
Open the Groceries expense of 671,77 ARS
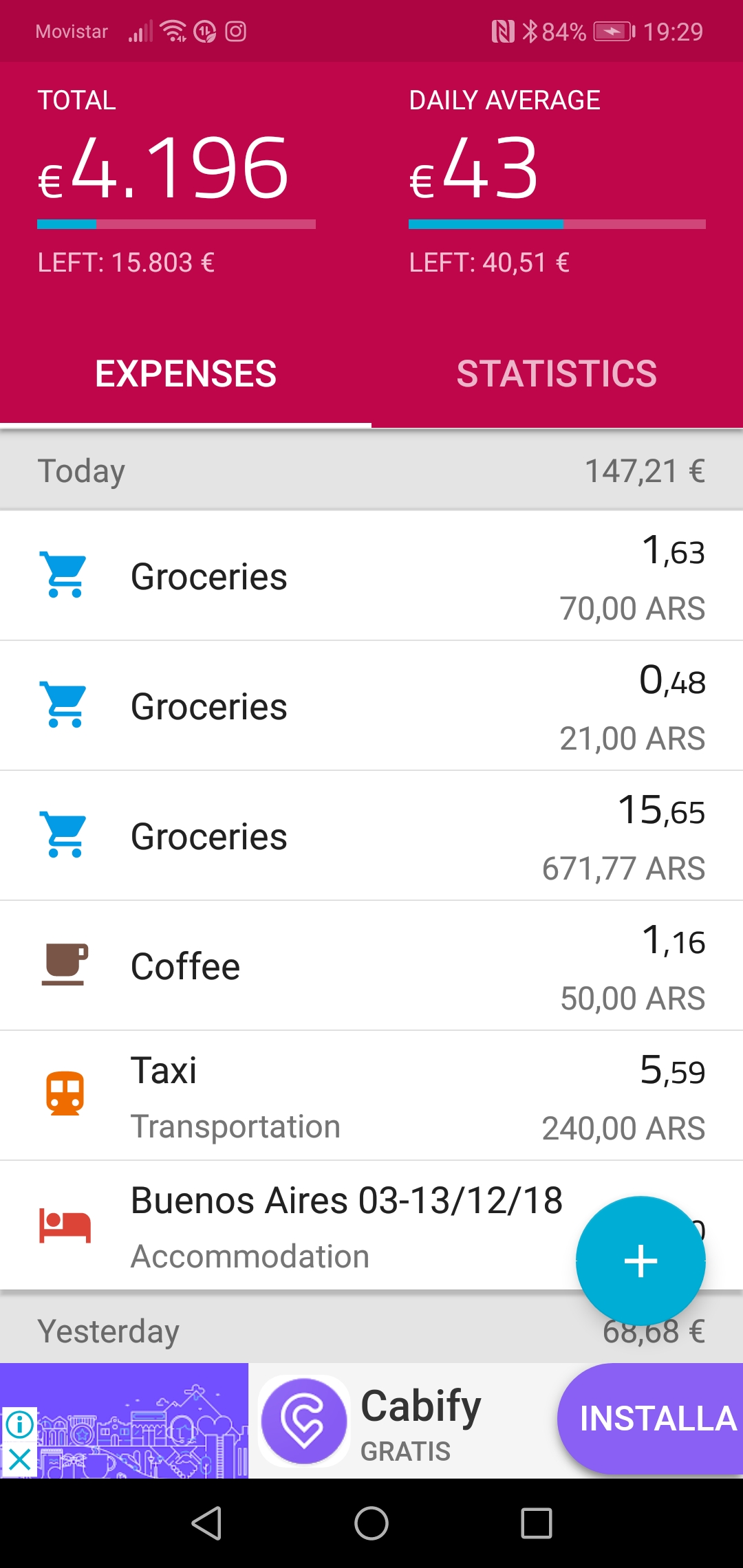click(x=371, y=836)
